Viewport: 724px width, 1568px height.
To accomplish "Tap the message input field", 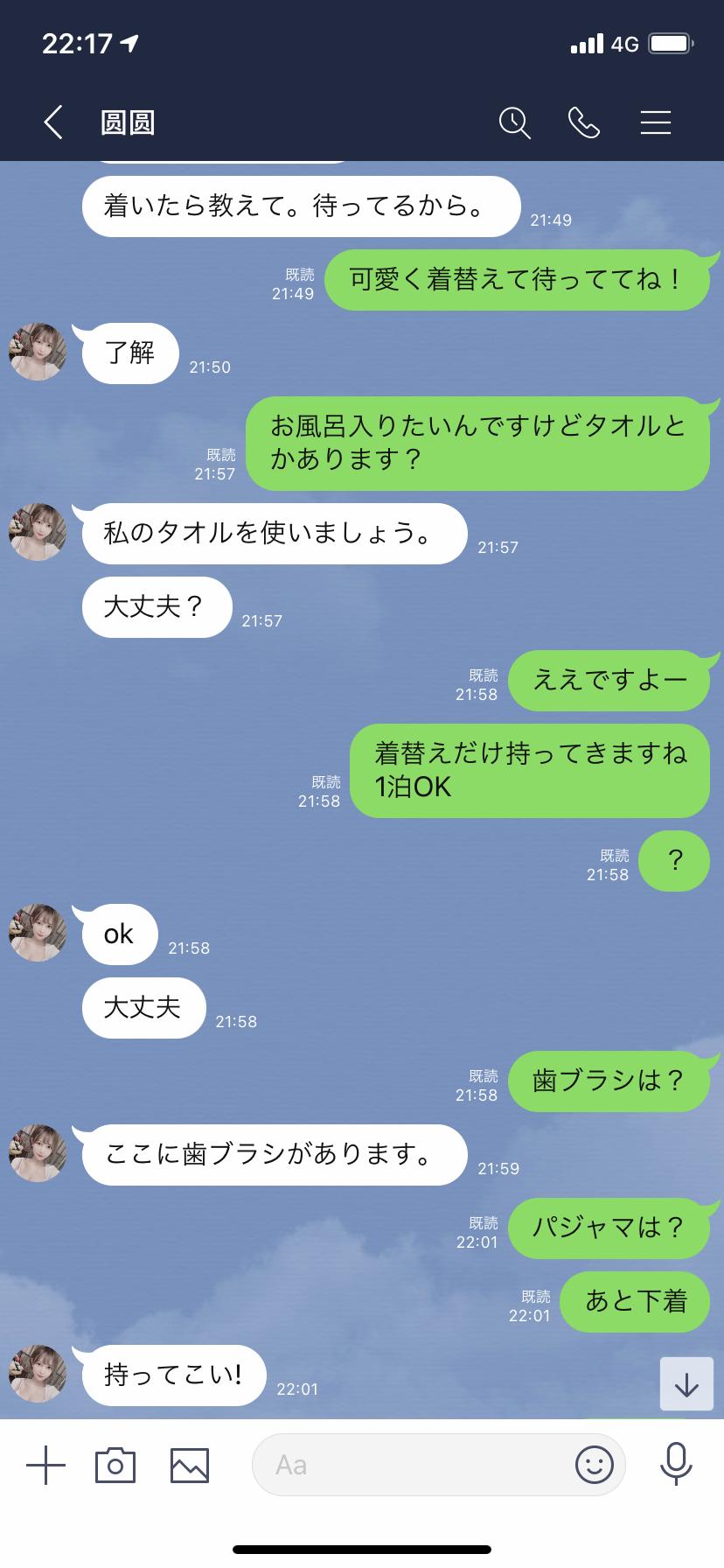I will tap(411, 1465).
